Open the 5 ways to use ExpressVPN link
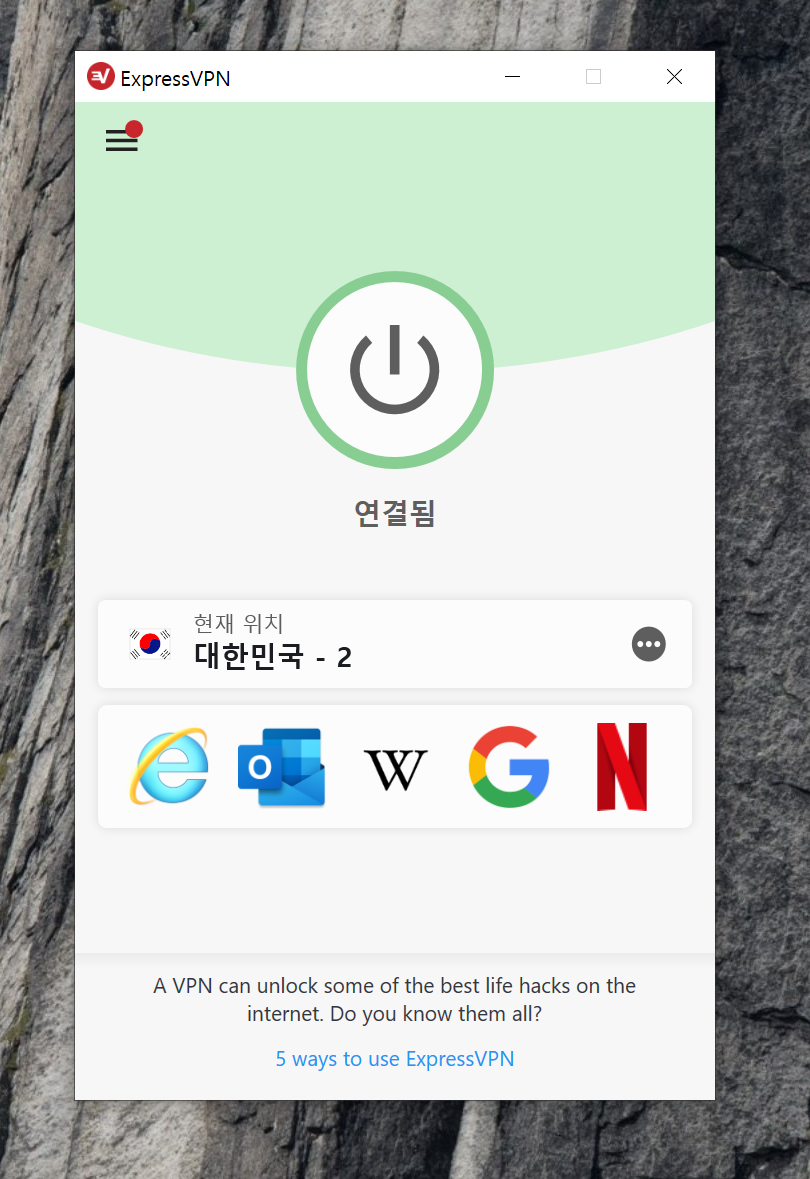The image size is (810, 1179). click(x=395, y=1058)
